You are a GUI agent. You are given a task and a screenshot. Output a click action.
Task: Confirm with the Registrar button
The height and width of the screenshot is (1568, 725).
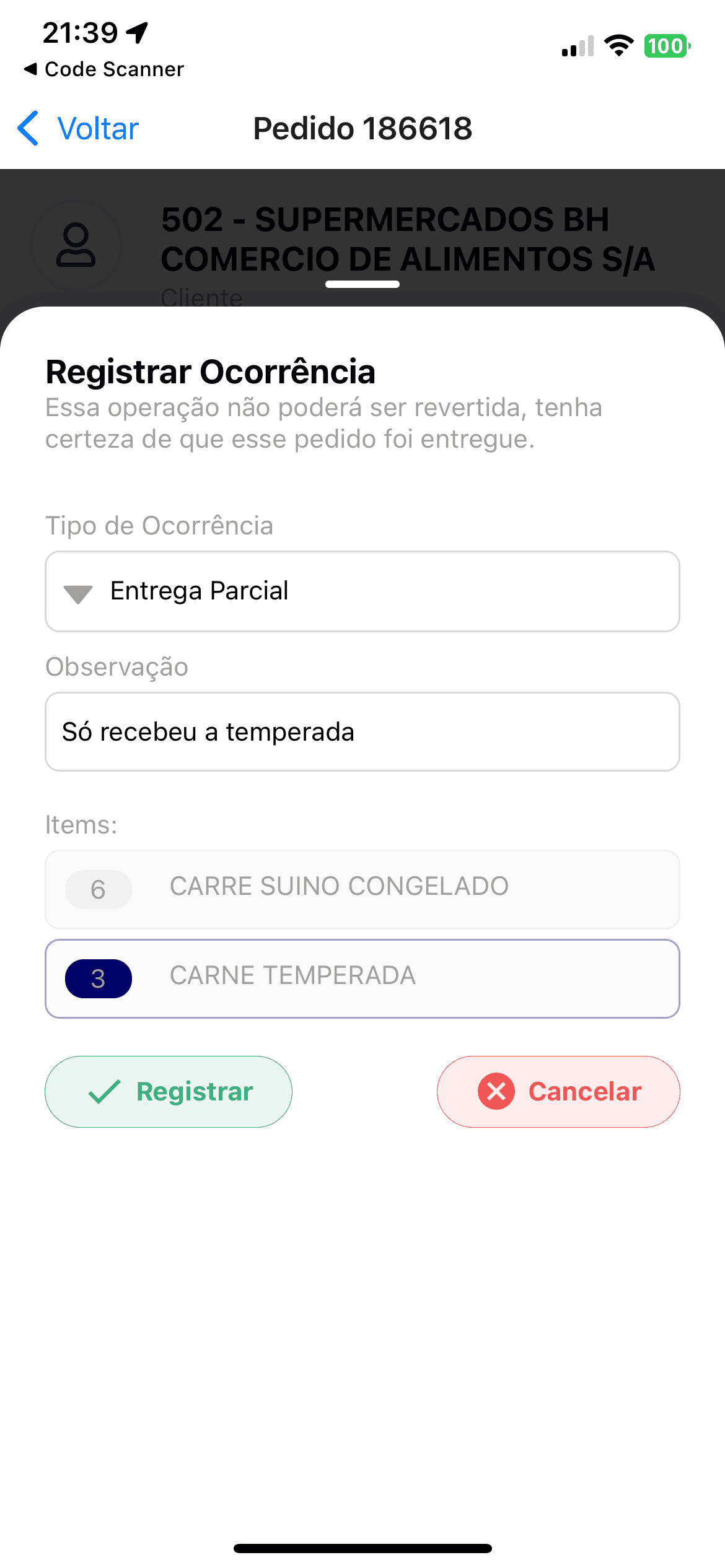pos(169,1092)
